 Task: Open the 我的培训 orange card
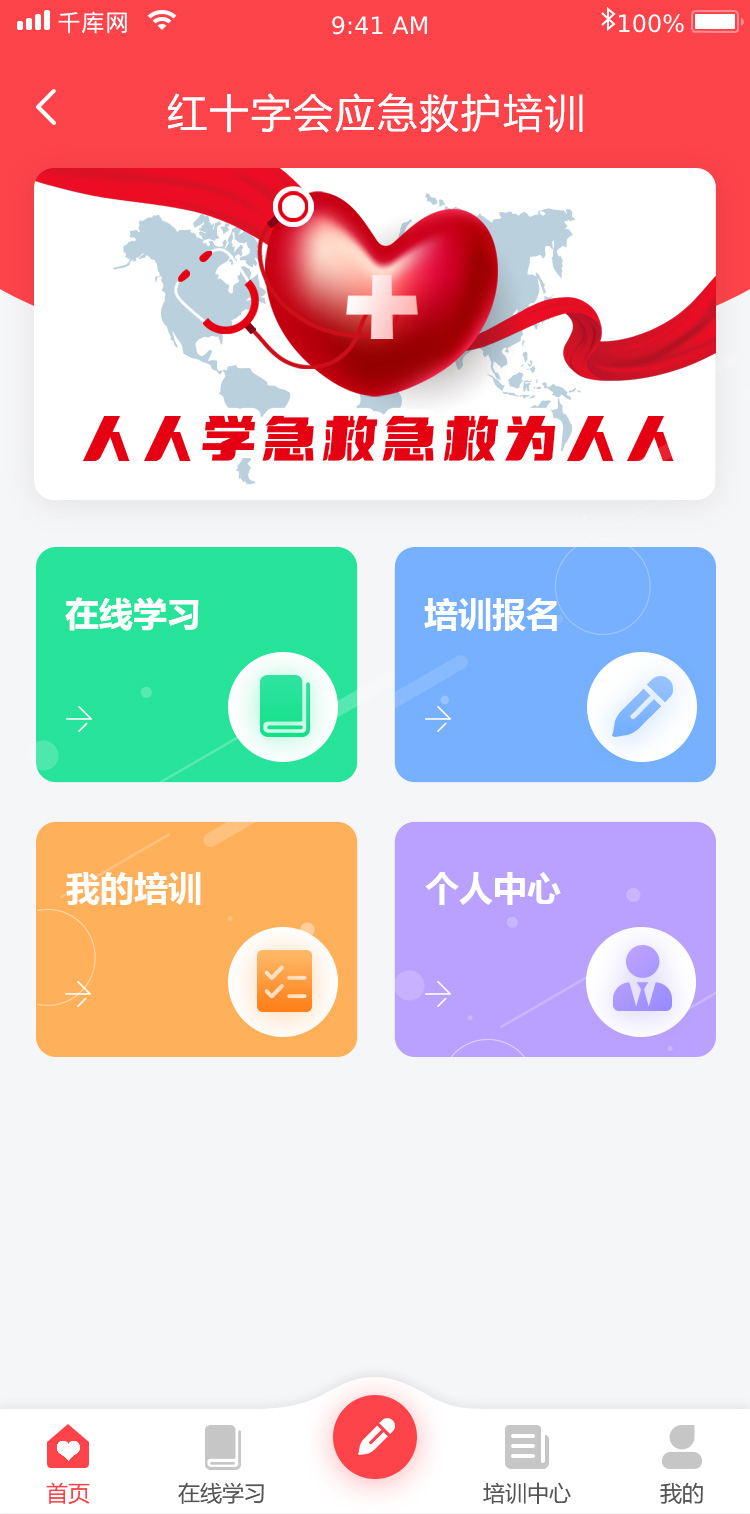[196, 939]
